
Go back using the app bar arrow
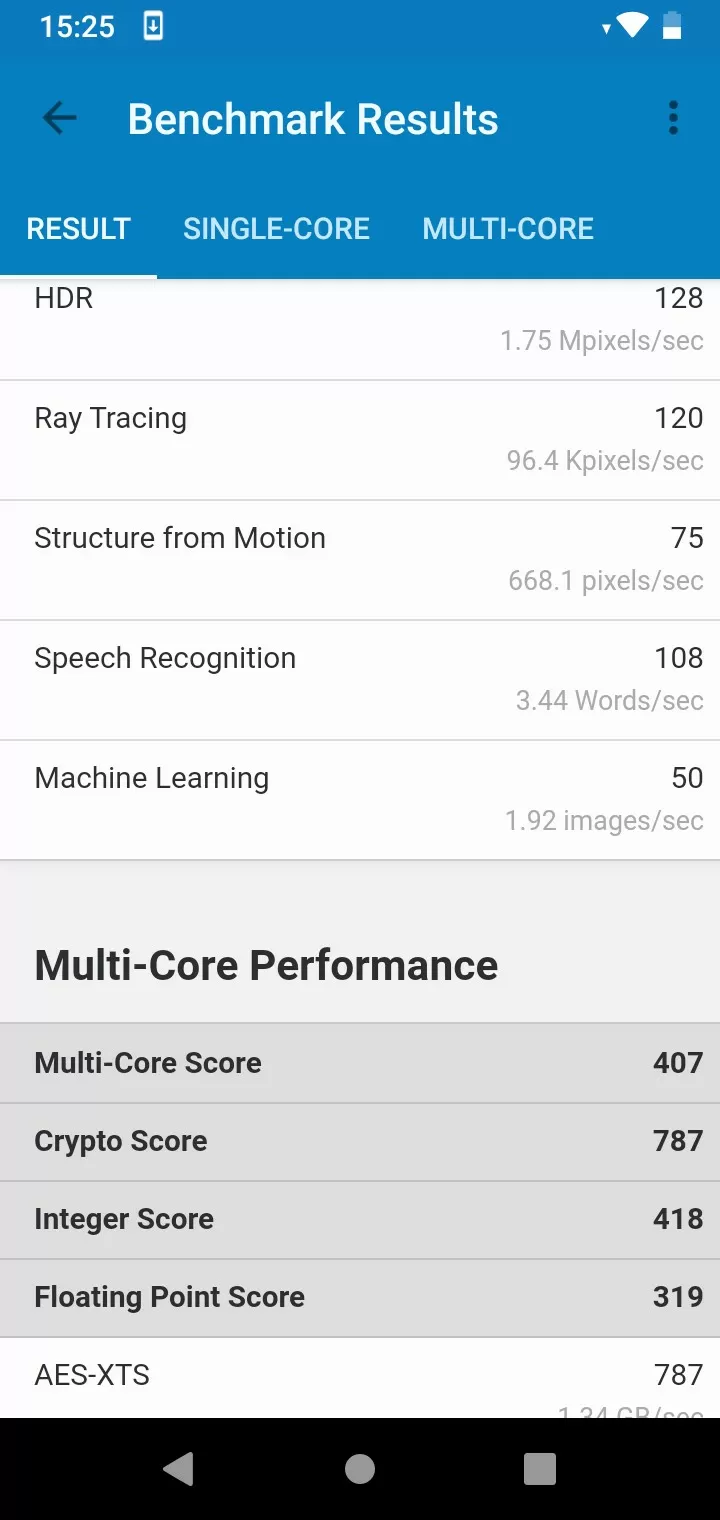click(x=59, y=119)
